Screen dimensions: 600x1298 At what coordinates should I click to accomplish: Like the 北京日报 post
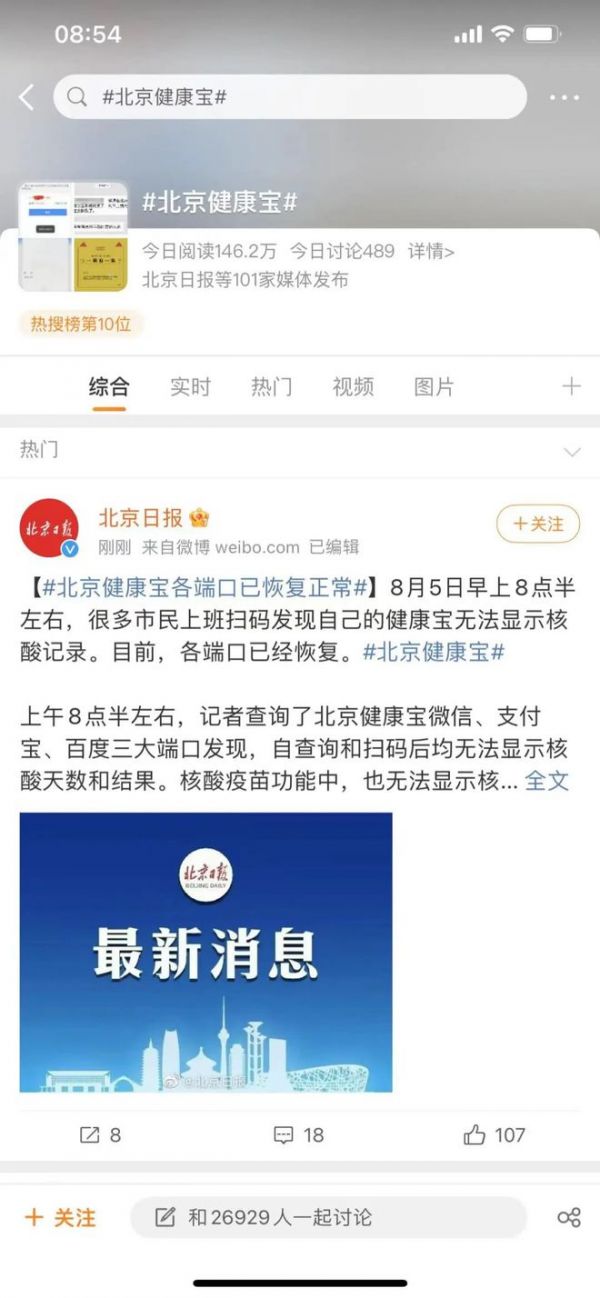[495, 1134]
